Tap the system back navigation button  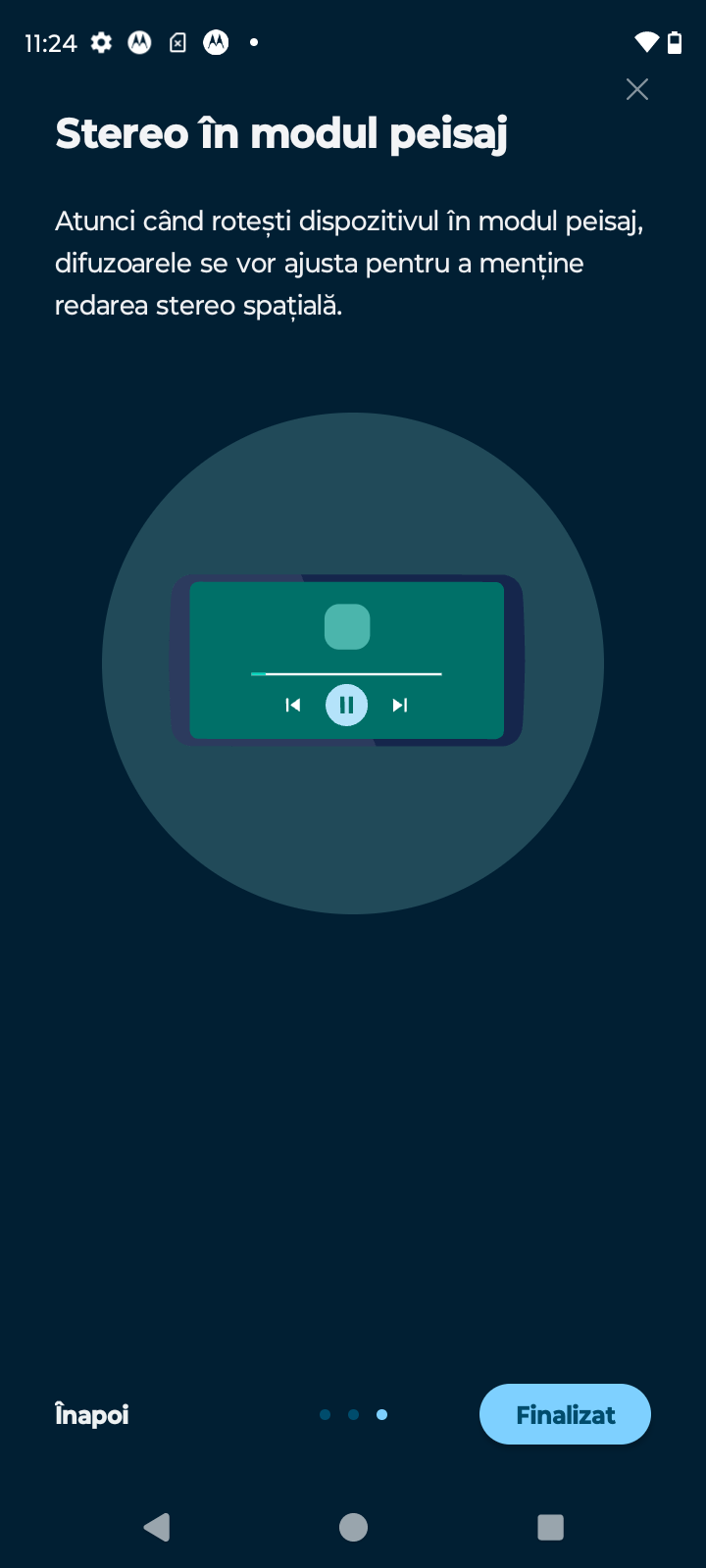(x=157, y=1527)
